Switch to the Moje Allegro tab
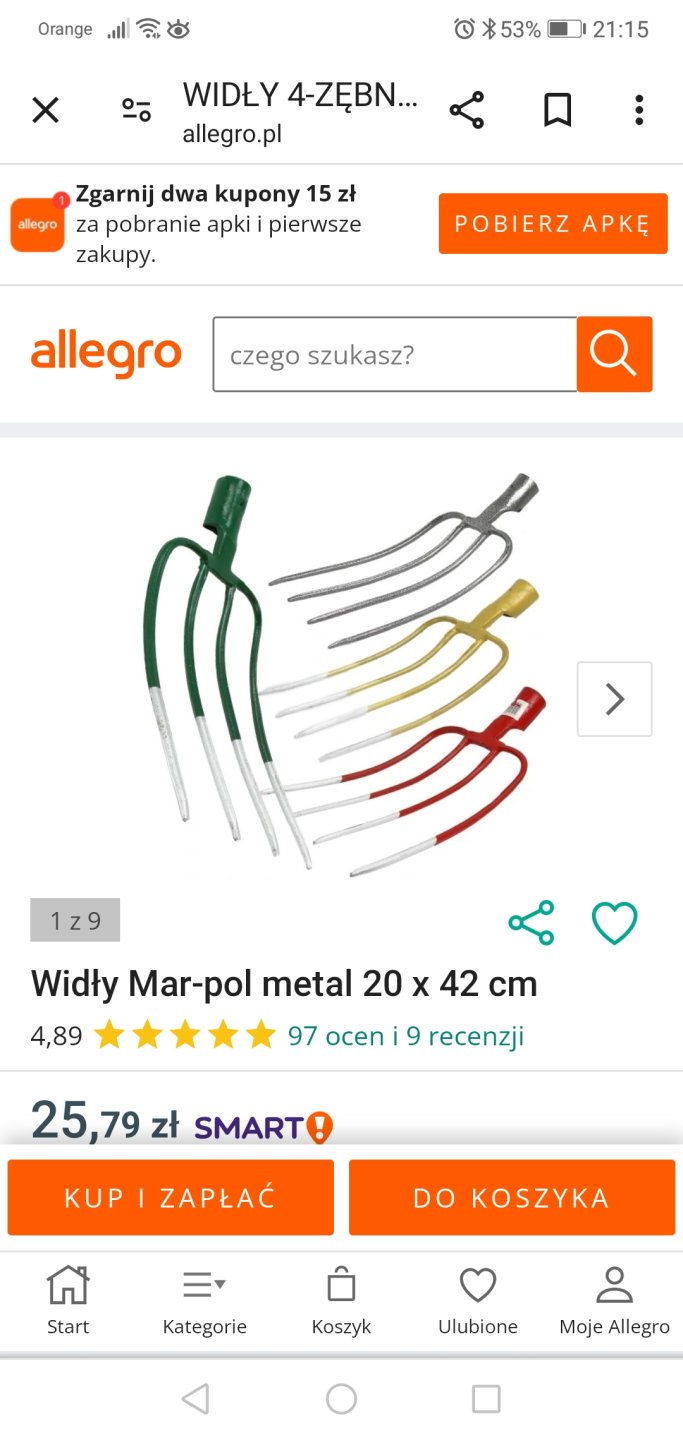 614,1300
